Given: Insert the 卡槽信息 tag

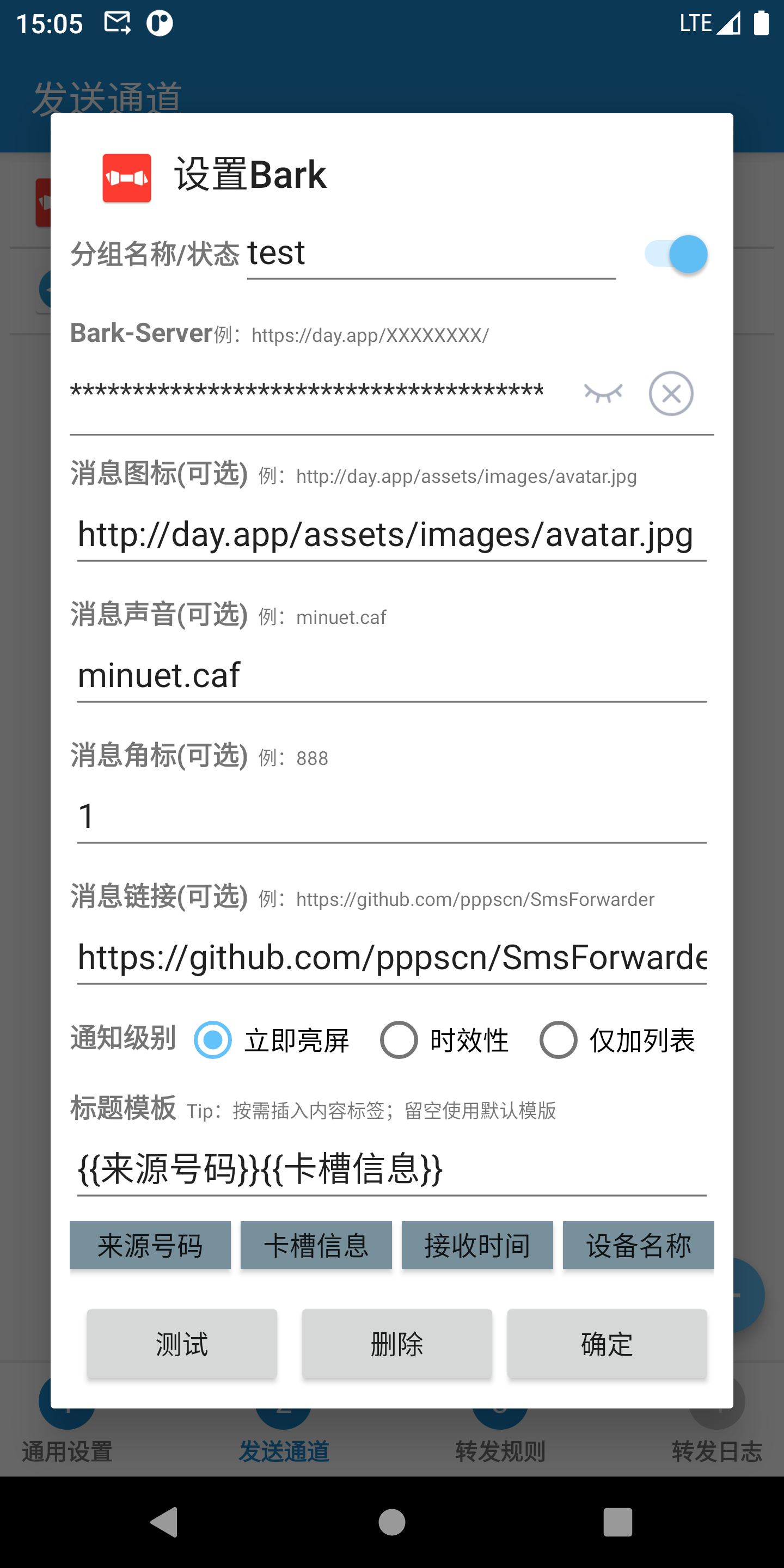Looking at the screenshot, I should coord(316,1245).
